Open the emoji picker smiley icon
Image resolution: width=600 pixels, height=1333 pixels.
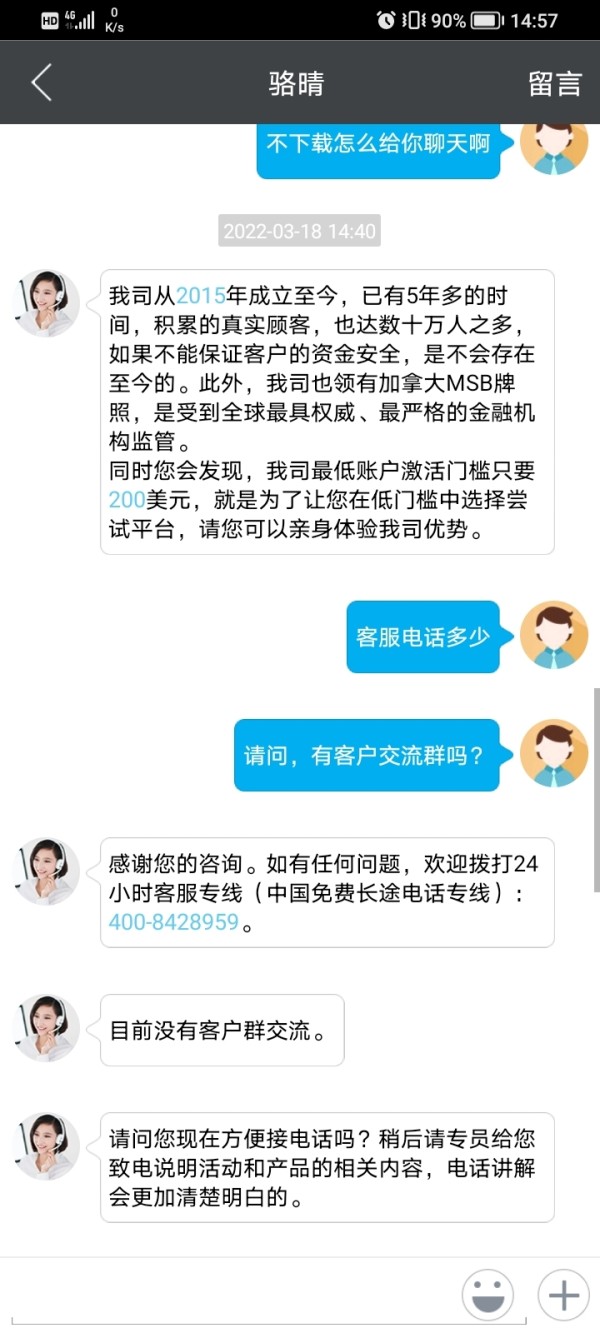pos(487,1295)
